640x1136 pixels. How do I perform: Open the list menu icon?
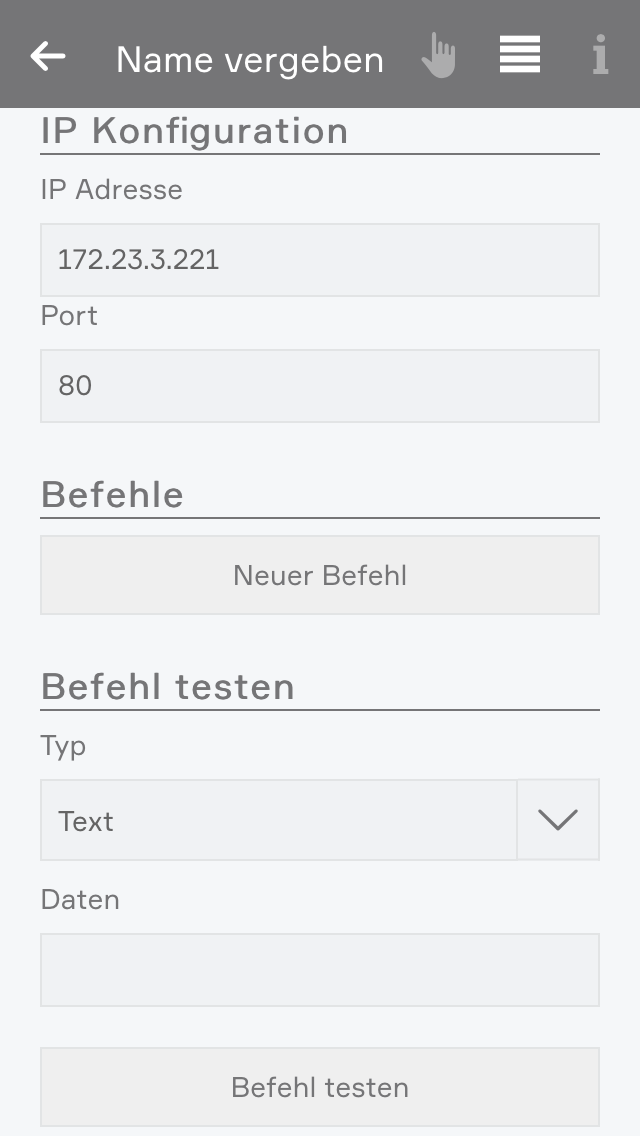[520, 55]
